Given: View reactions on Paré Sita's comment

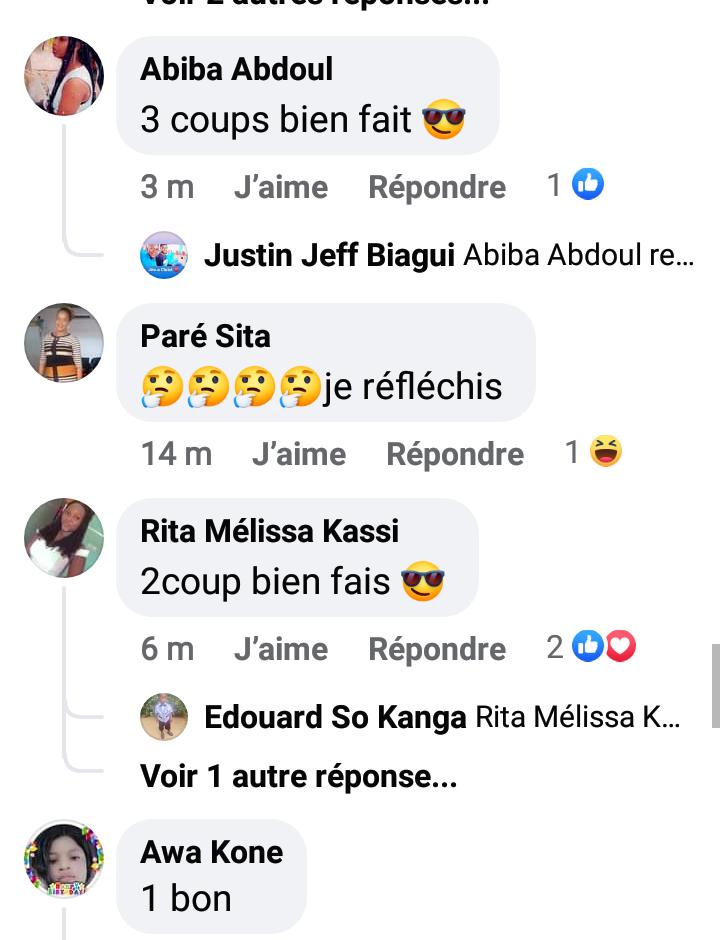Looking at the screenshot, I should (x=594, y=453).
